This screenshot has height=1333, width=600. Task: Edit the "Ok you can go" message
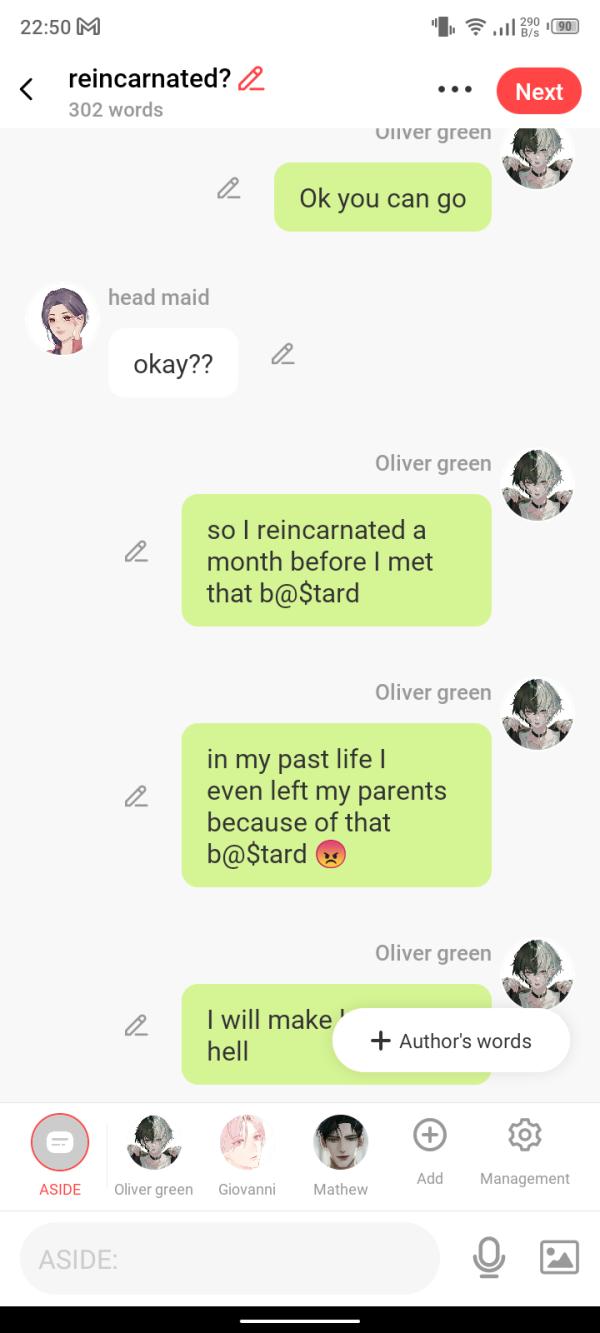[229, 188]
